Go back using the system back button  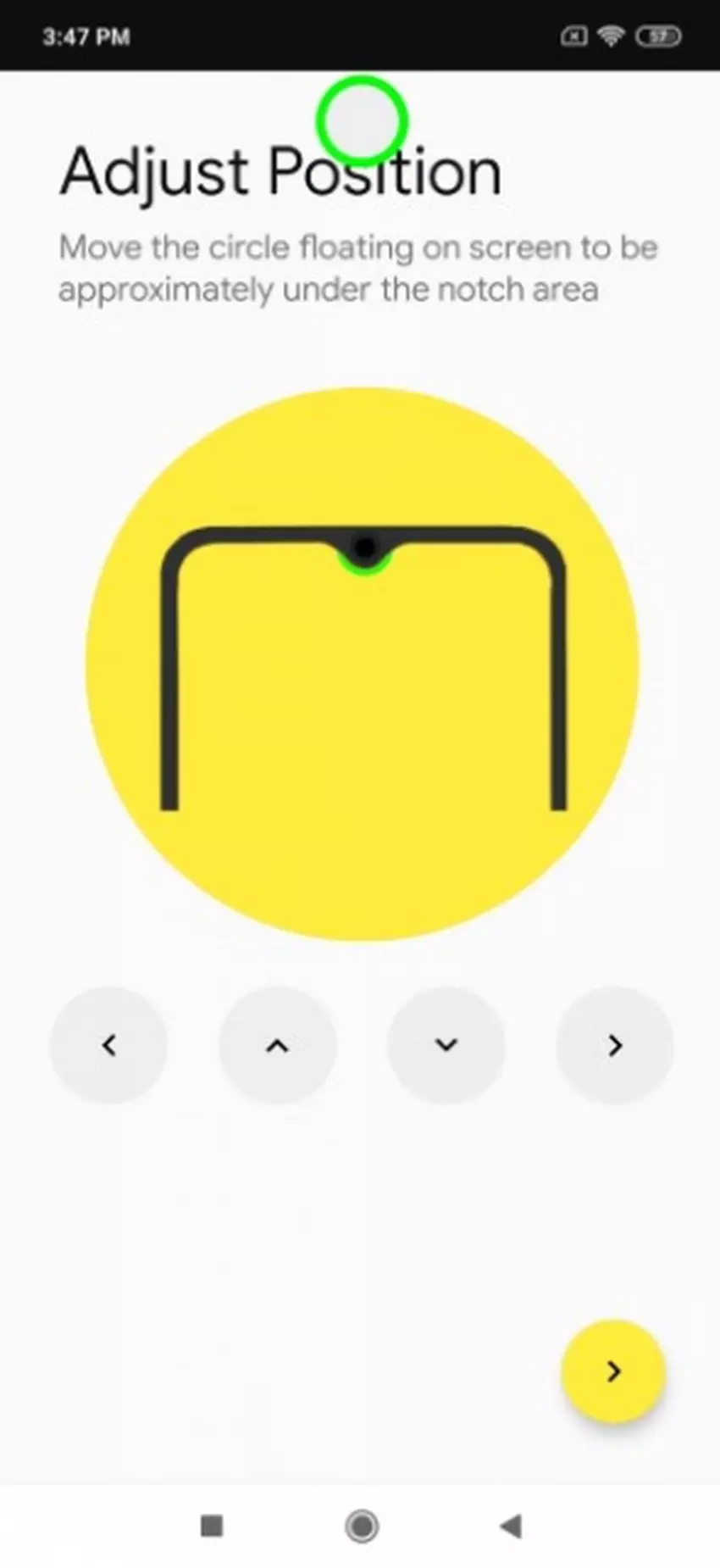[x=511, y=1526]
